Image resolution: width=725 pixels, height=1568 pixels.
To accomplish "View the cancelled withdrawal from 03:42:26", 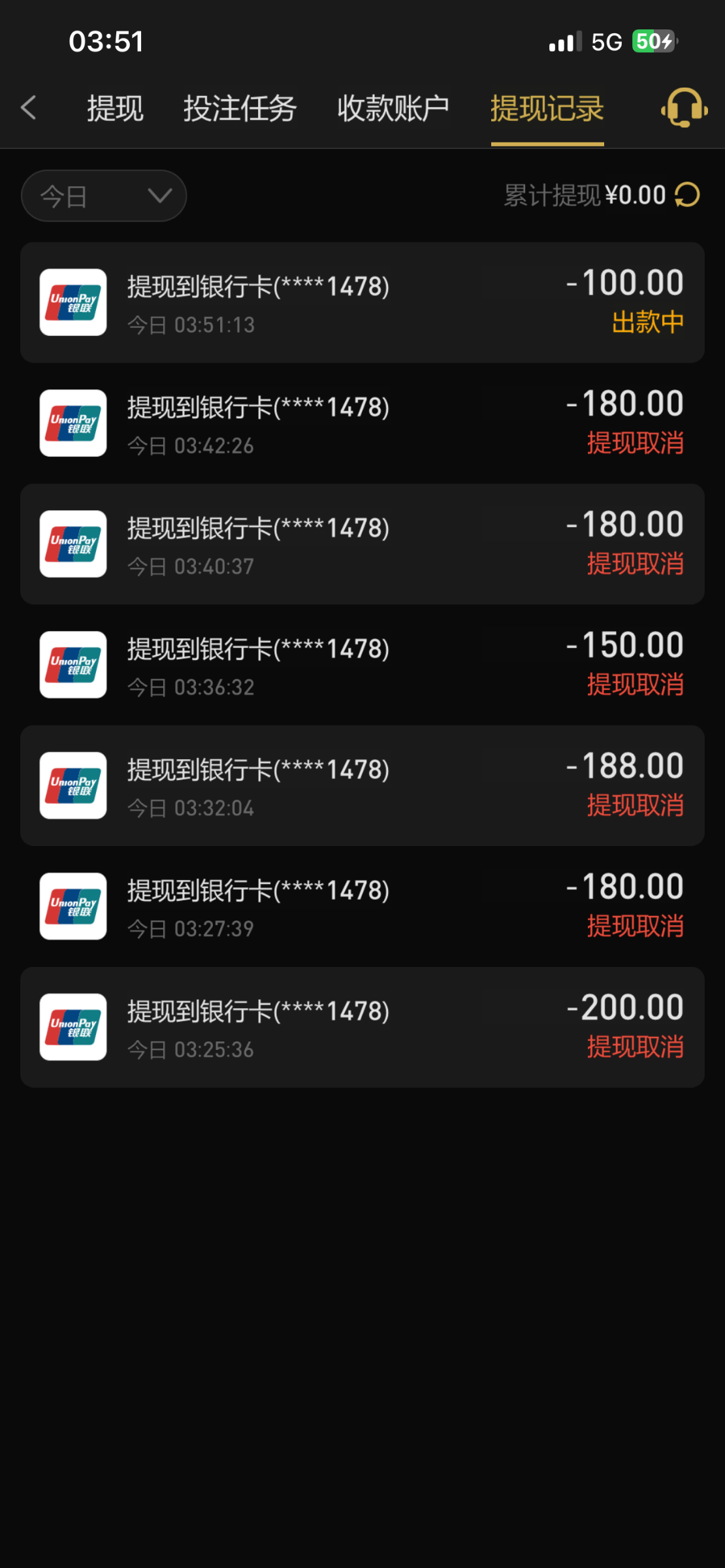I will (x=362, y=423).
